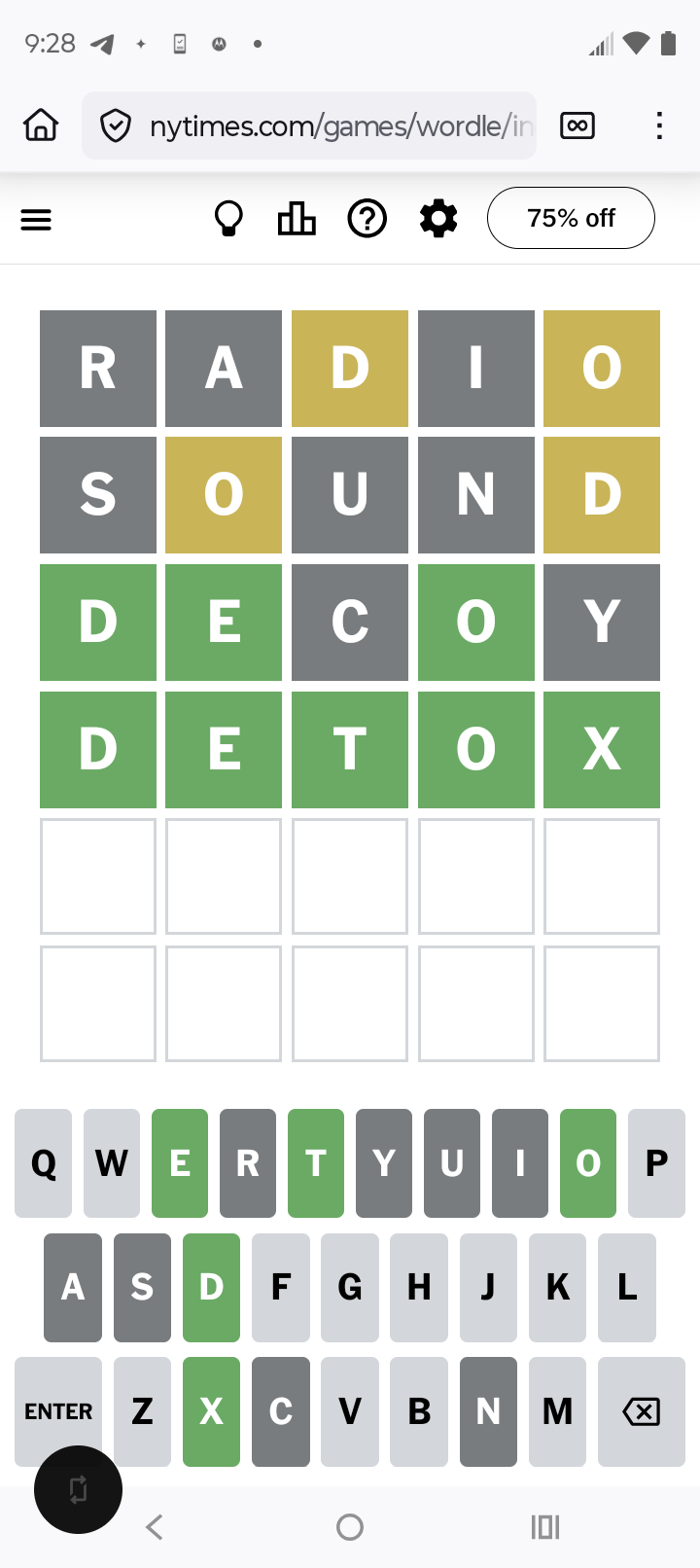Viewport: 700px width, 1568px height.
Task: Tap the 75% off offer button
Action: (x=571, y=218)
